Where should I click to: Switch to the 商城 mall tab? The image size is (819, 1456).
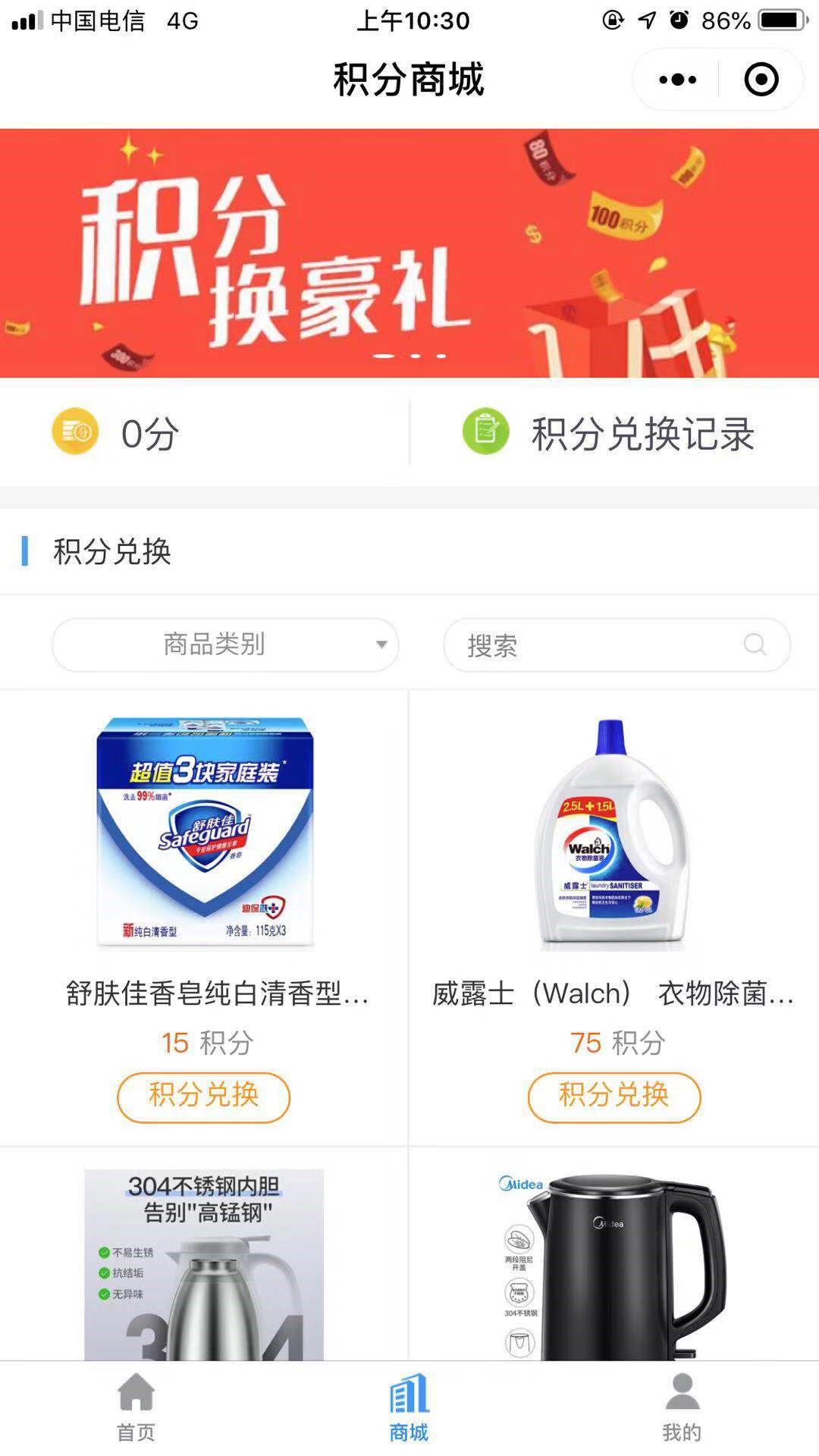pyautogui.click(x=409, y=1407)
